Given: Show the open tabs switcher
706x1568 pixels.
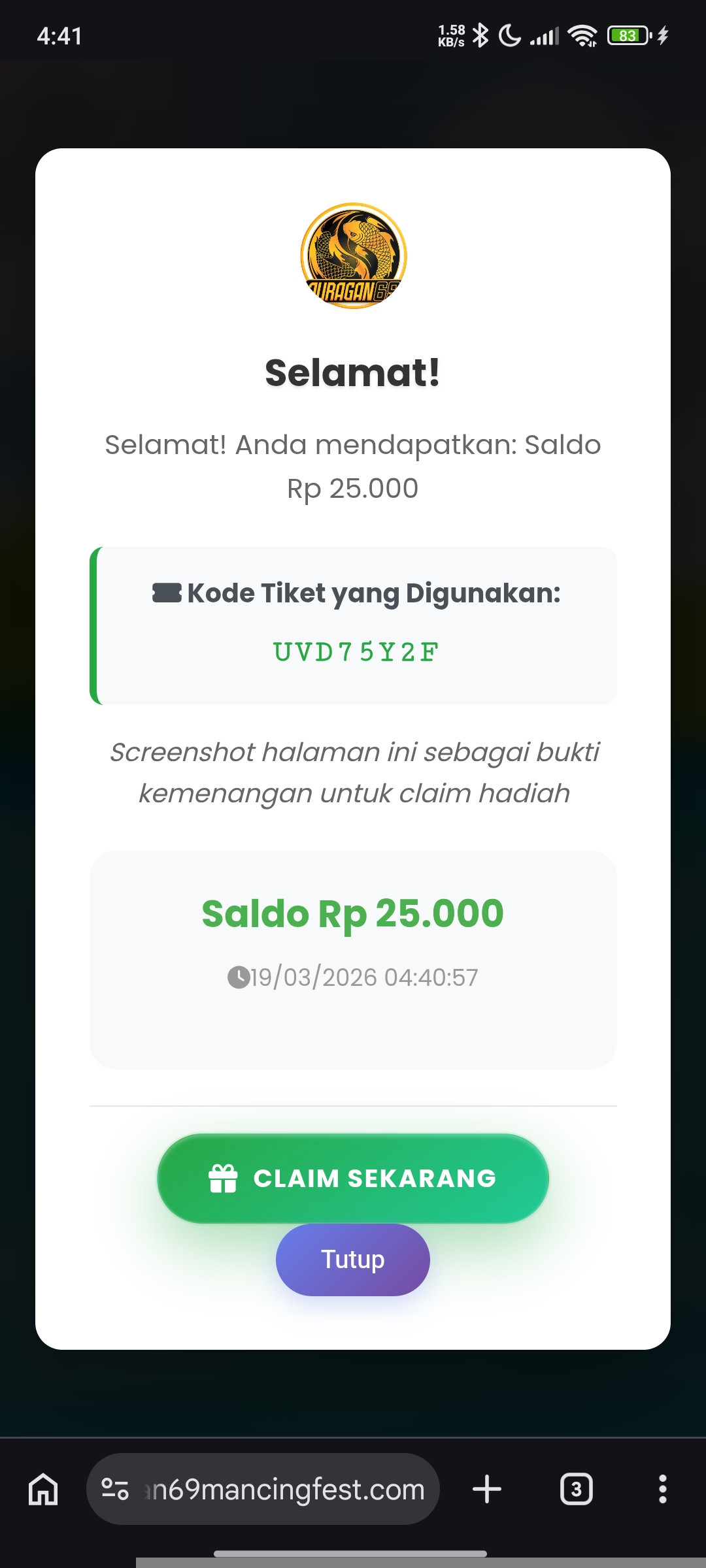Looking at the screenshot, I should click(x=576, y=1489).
